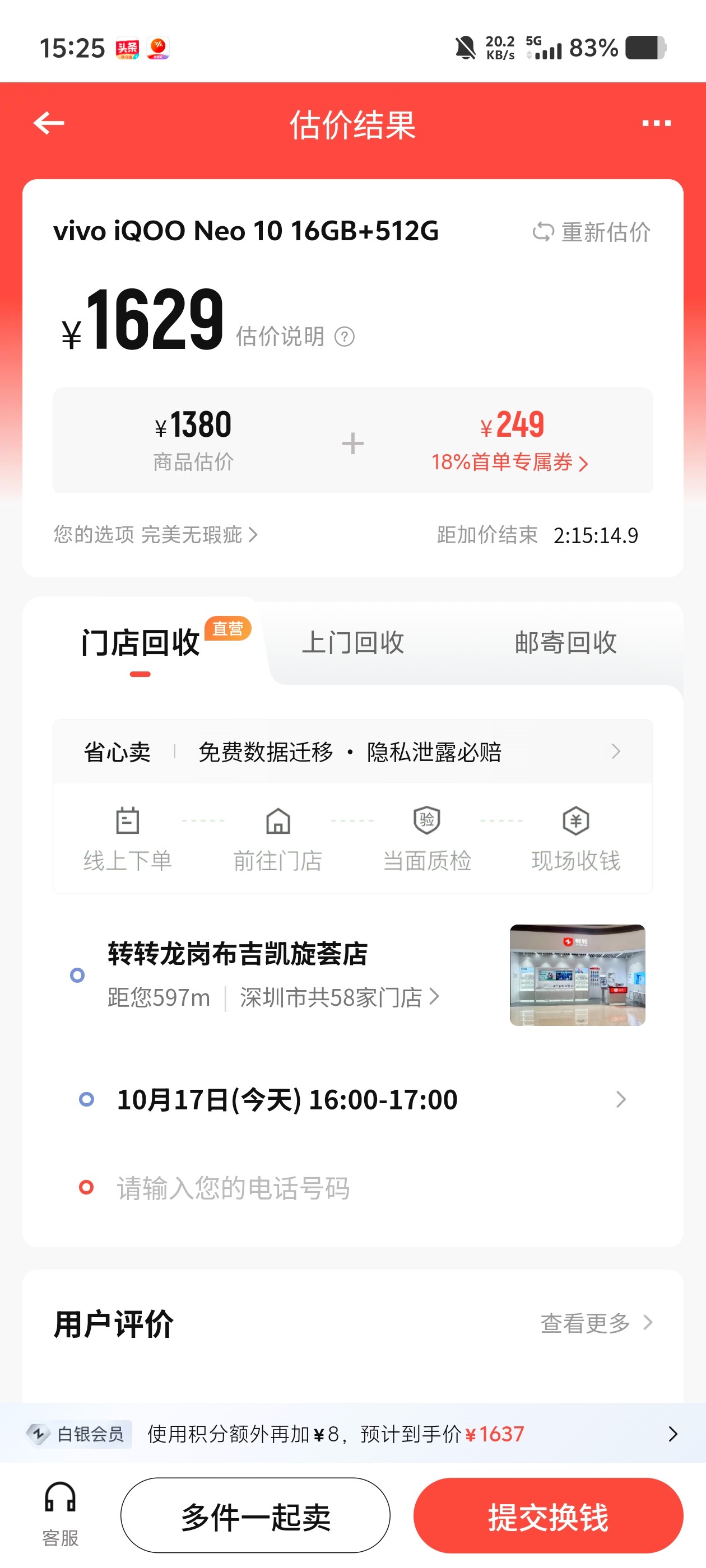706x1568 pixels.
Task: Select the 门店回收 tab
Action: tap(141, 643)
